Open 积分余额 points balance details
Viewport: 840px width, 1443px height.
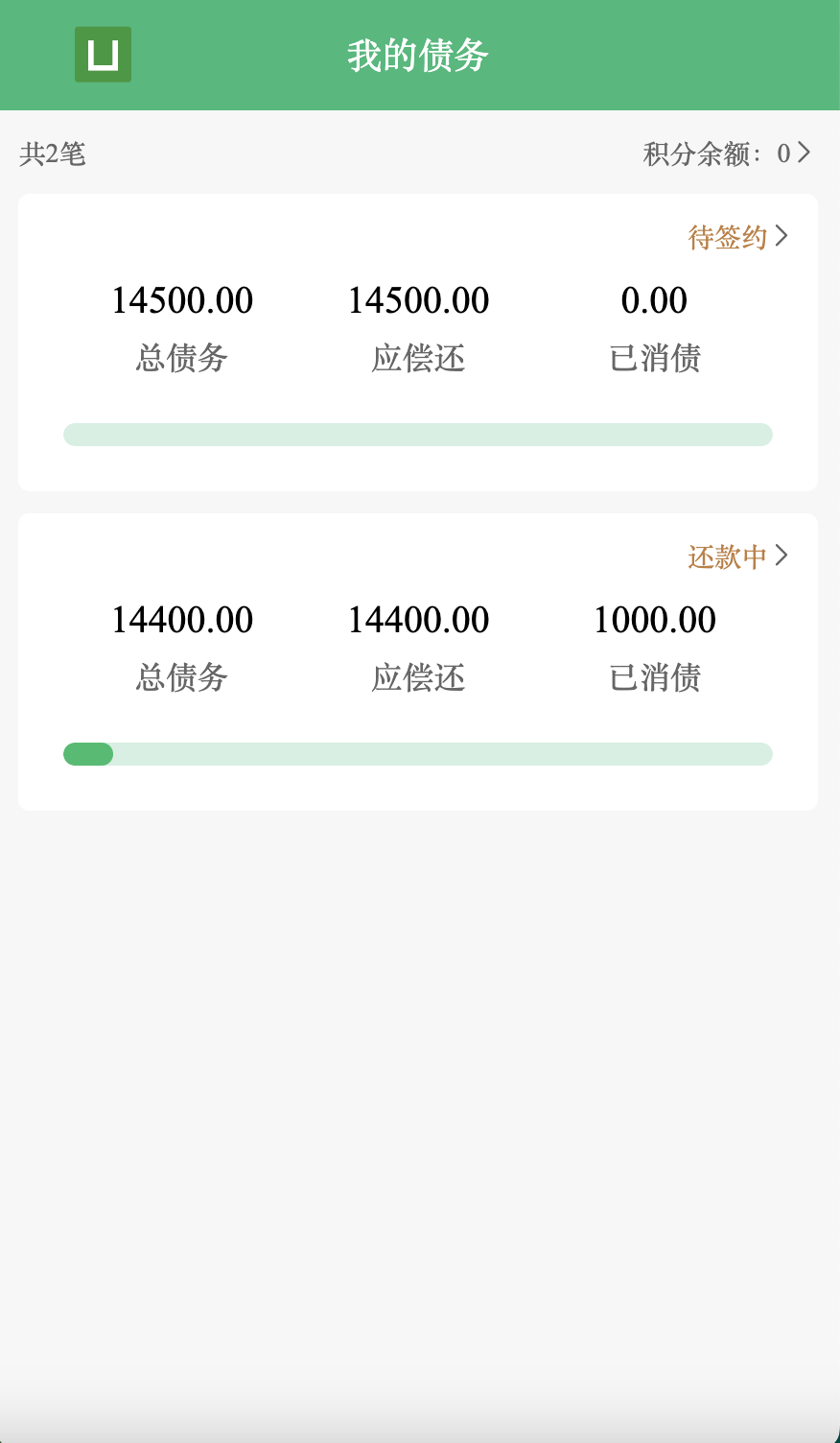point(727,154)
